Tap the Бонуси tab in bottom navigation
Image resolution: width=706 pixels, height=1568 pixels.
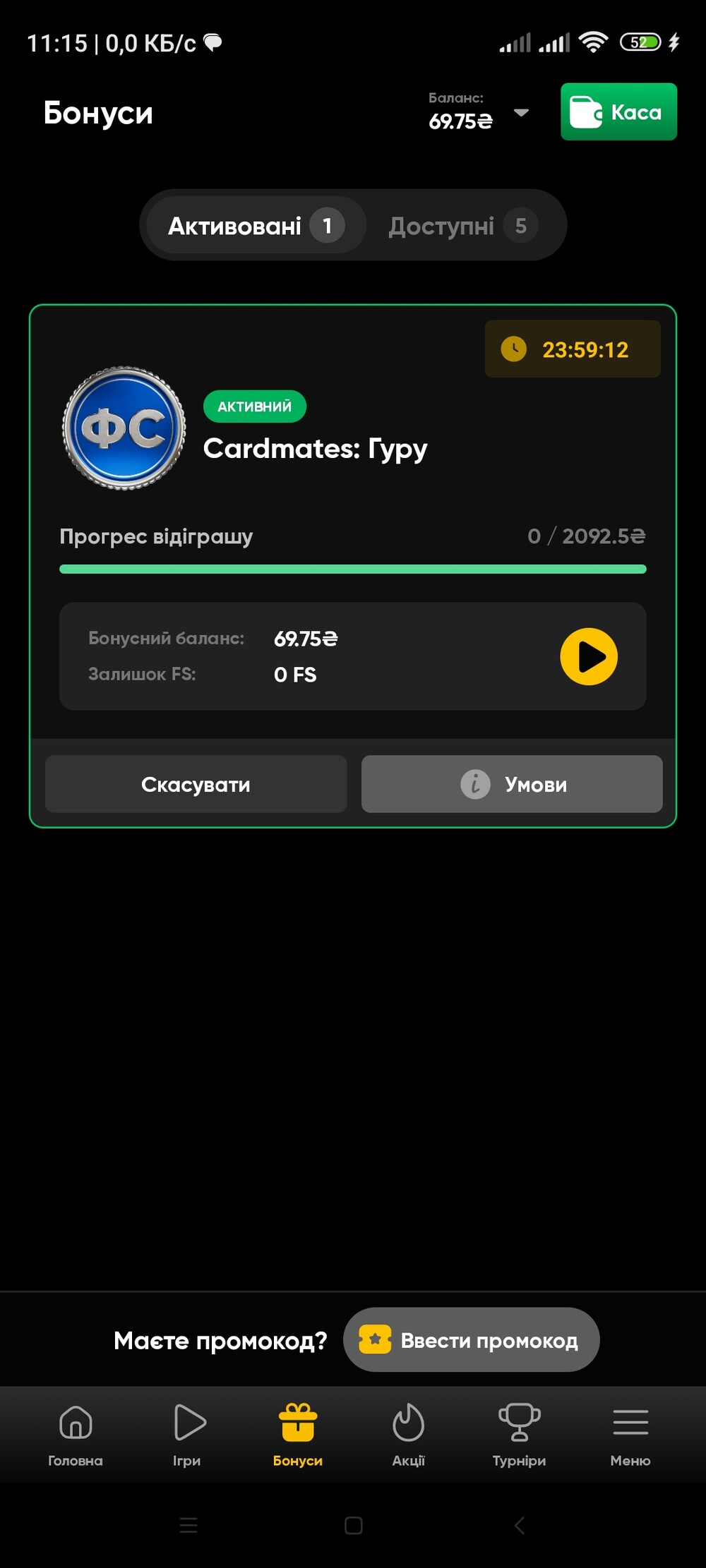pos(298,1435)
